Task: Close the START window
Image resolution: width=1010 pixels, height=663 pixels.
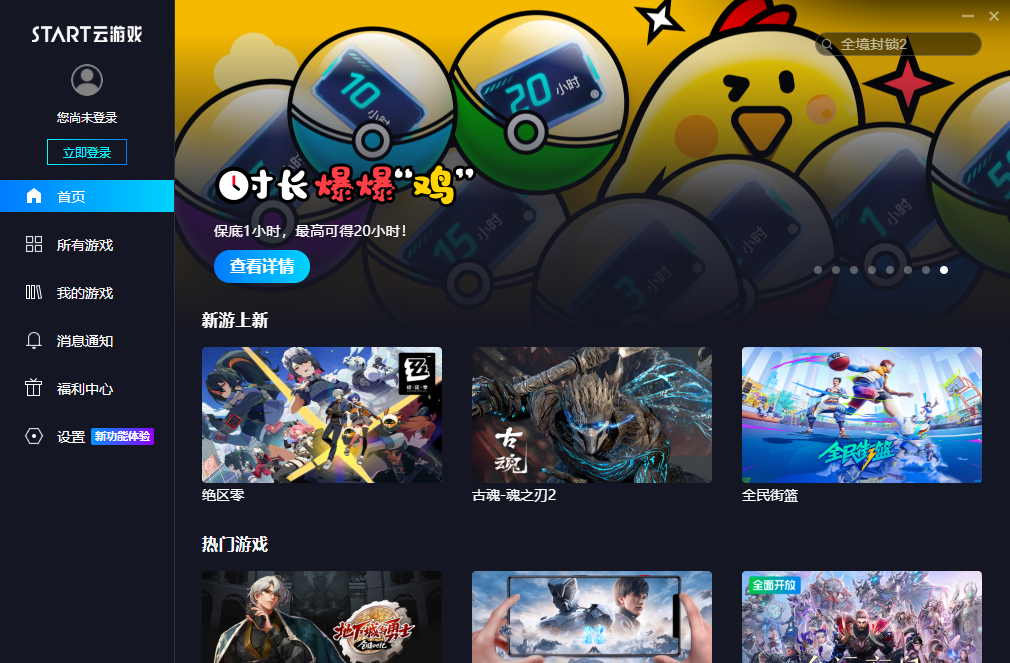Action: pyautogui.click(x=994, y=16)
